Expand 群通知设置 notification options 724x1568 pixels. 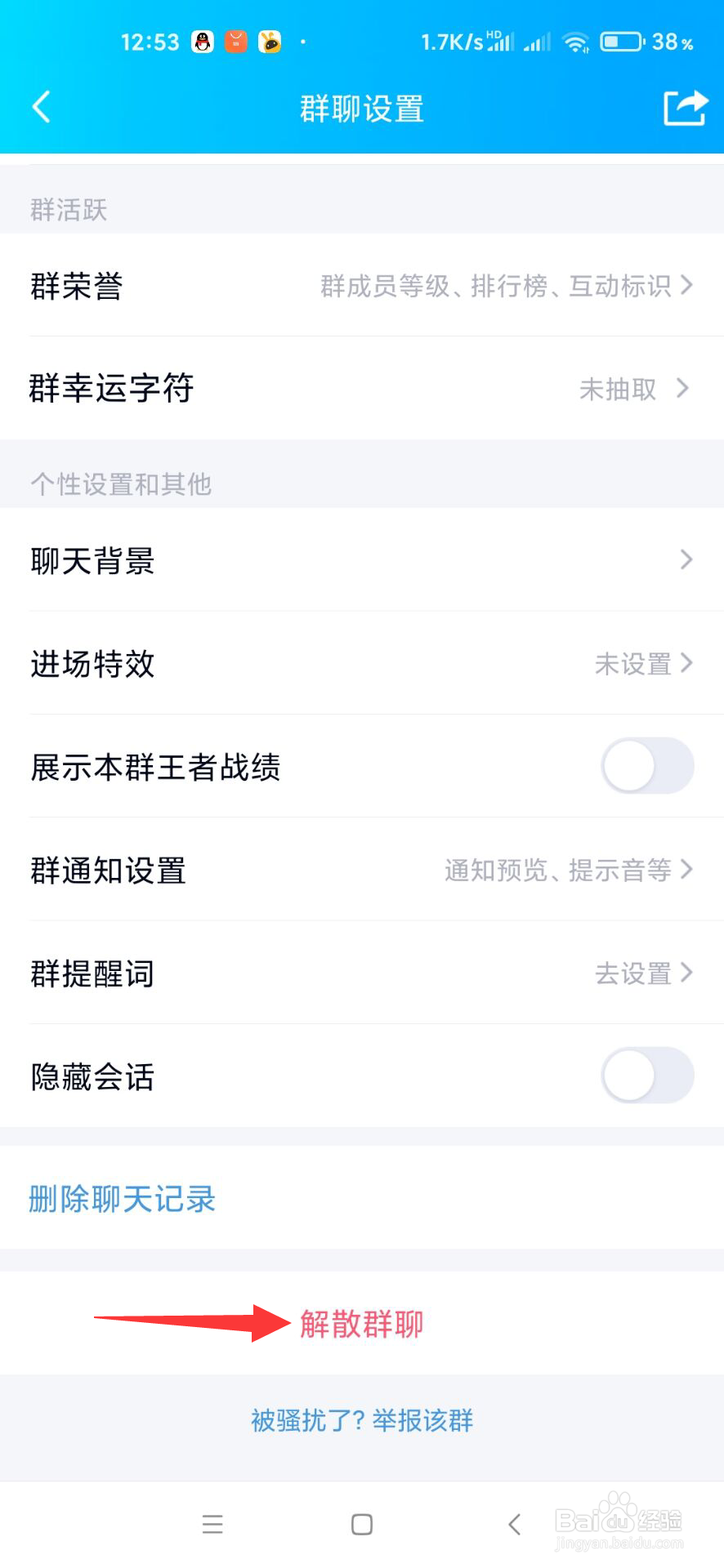pyautogui.click(x=362, y=870)
